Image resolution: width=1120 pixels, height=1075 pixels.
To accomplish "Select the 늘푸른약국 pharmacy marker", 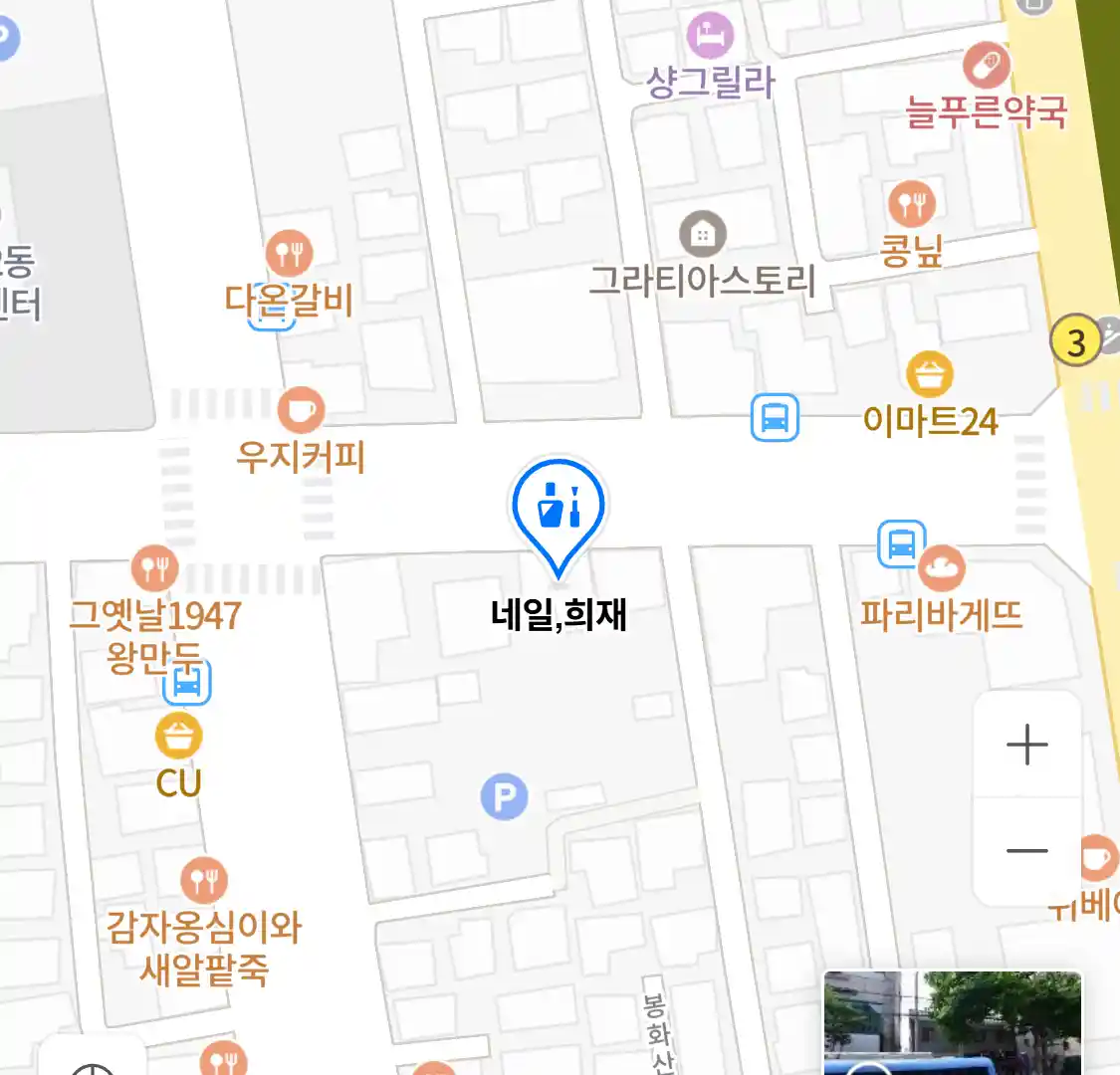I will pyautogui.click(x=986, y=67).
